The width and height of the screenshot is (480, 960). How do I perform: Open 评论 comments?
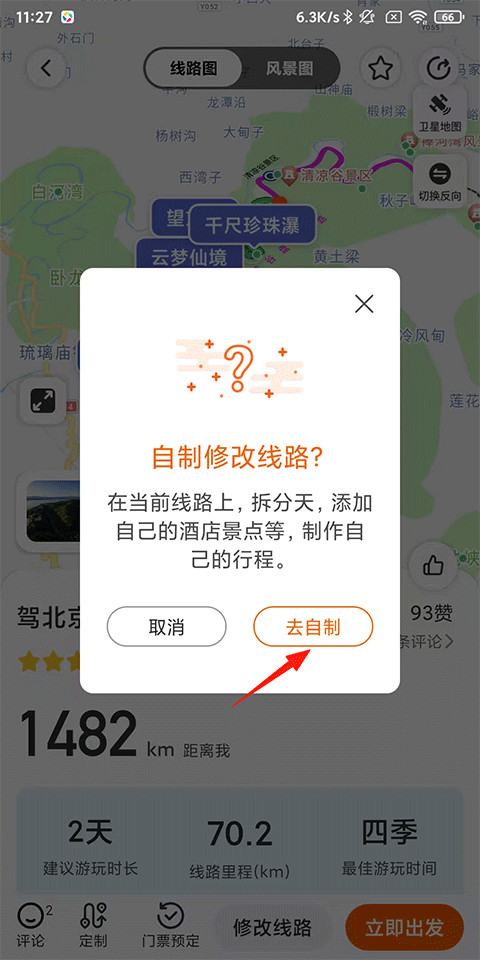coord(31,924)
